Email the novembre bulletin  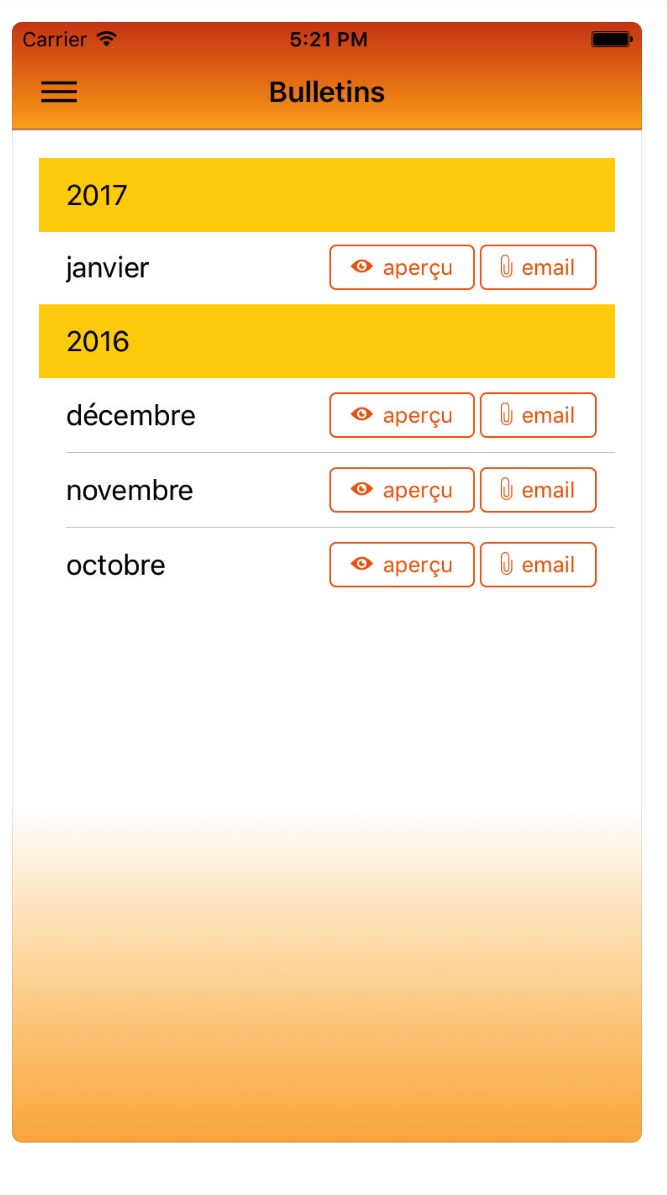pos(538,490)
